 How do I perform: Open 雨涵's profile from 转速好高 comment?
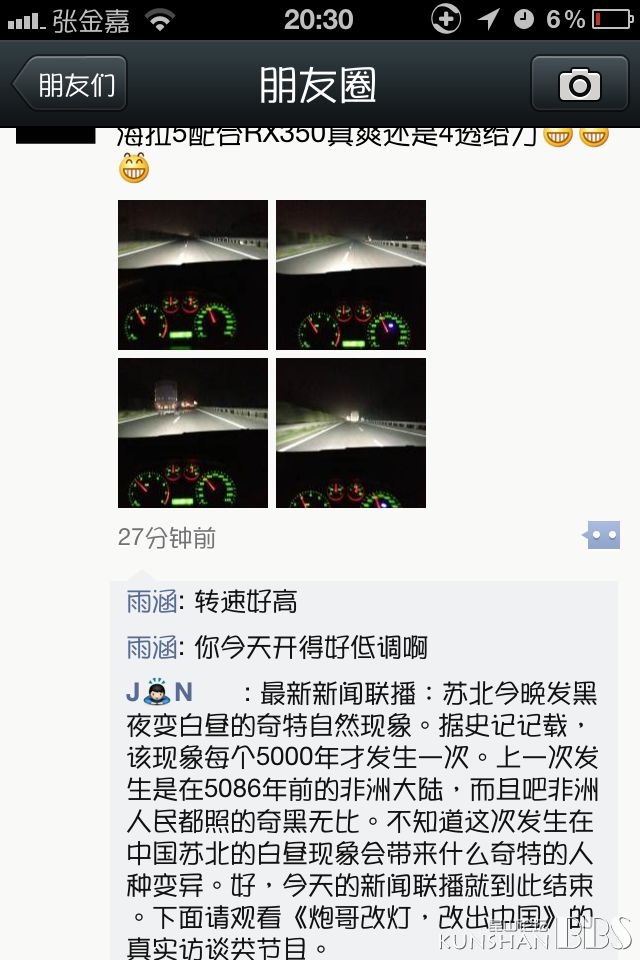pos(151,602)
